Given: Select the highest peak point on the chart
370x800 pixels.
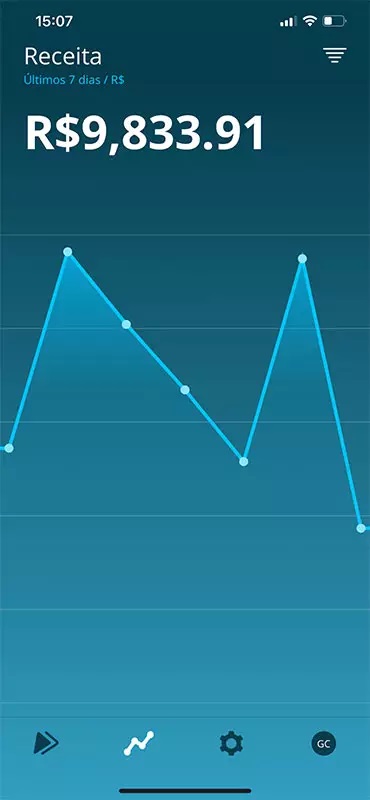Looking at the screenshot, I should (67, 252).
